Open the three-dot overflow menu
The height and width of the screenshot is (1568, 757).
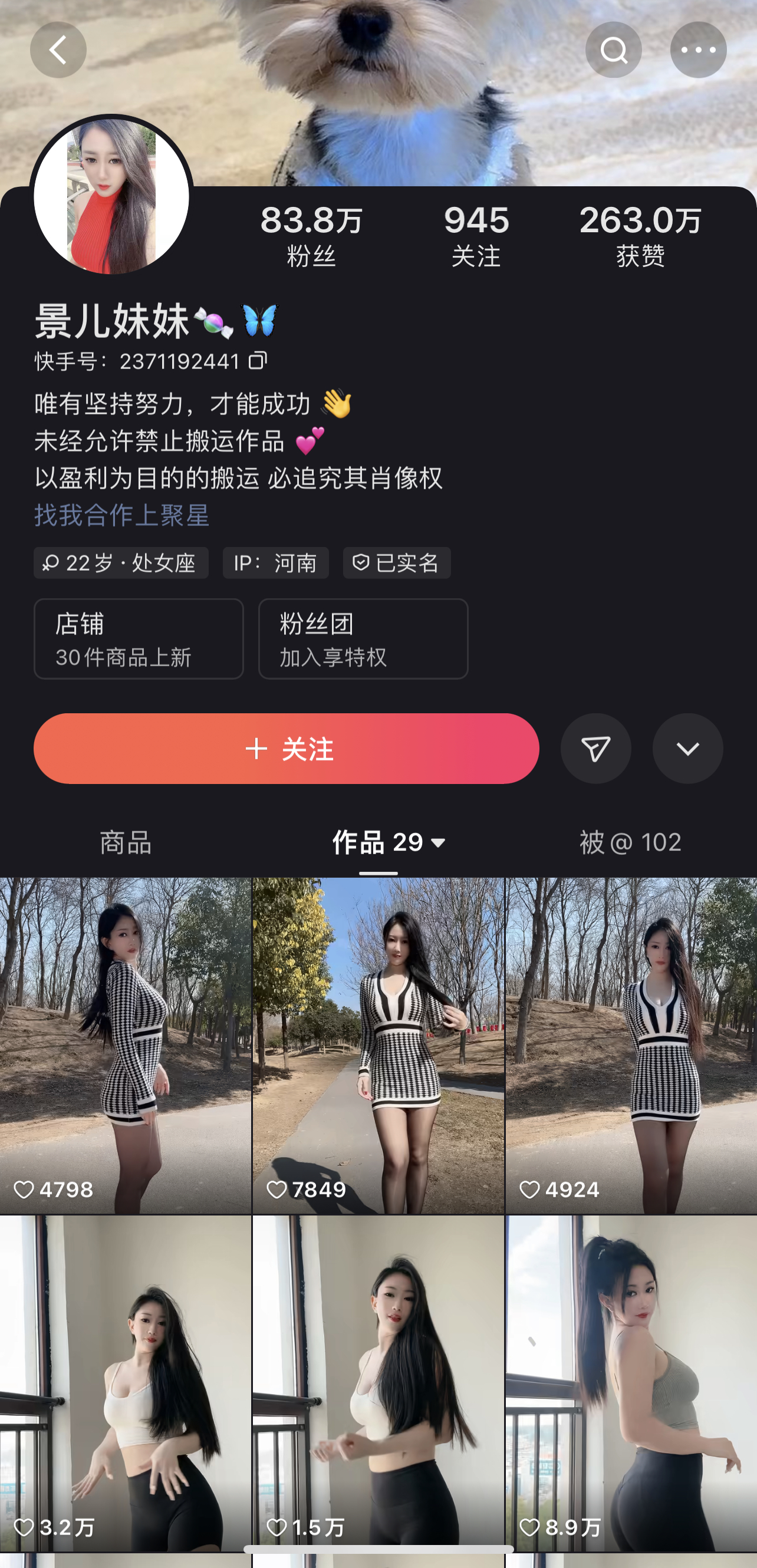pos(698,50)
